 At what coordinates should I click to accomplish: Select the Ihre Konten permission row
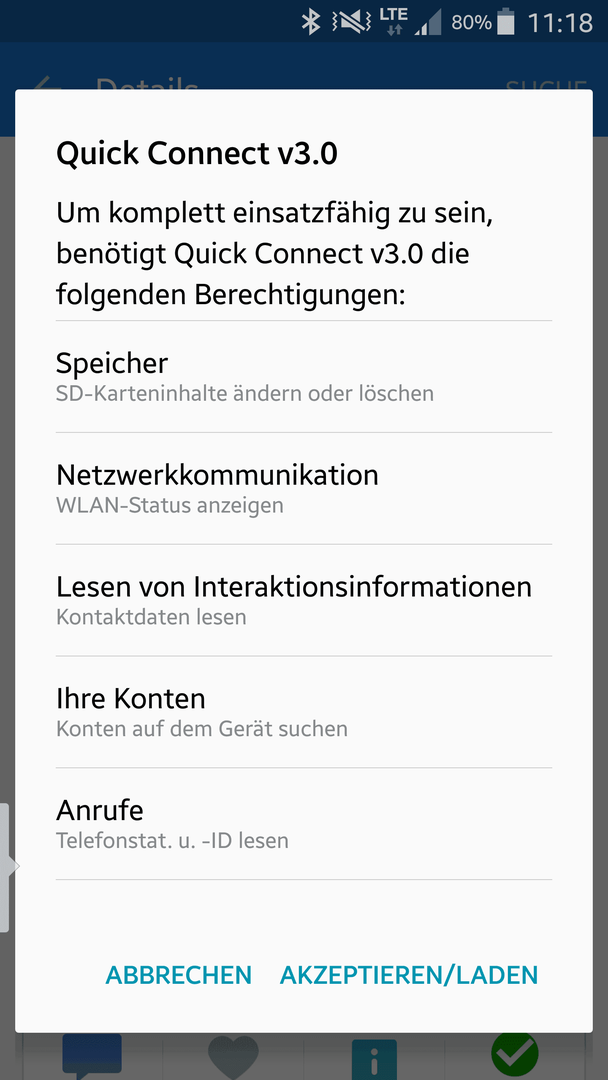(304, 712)
